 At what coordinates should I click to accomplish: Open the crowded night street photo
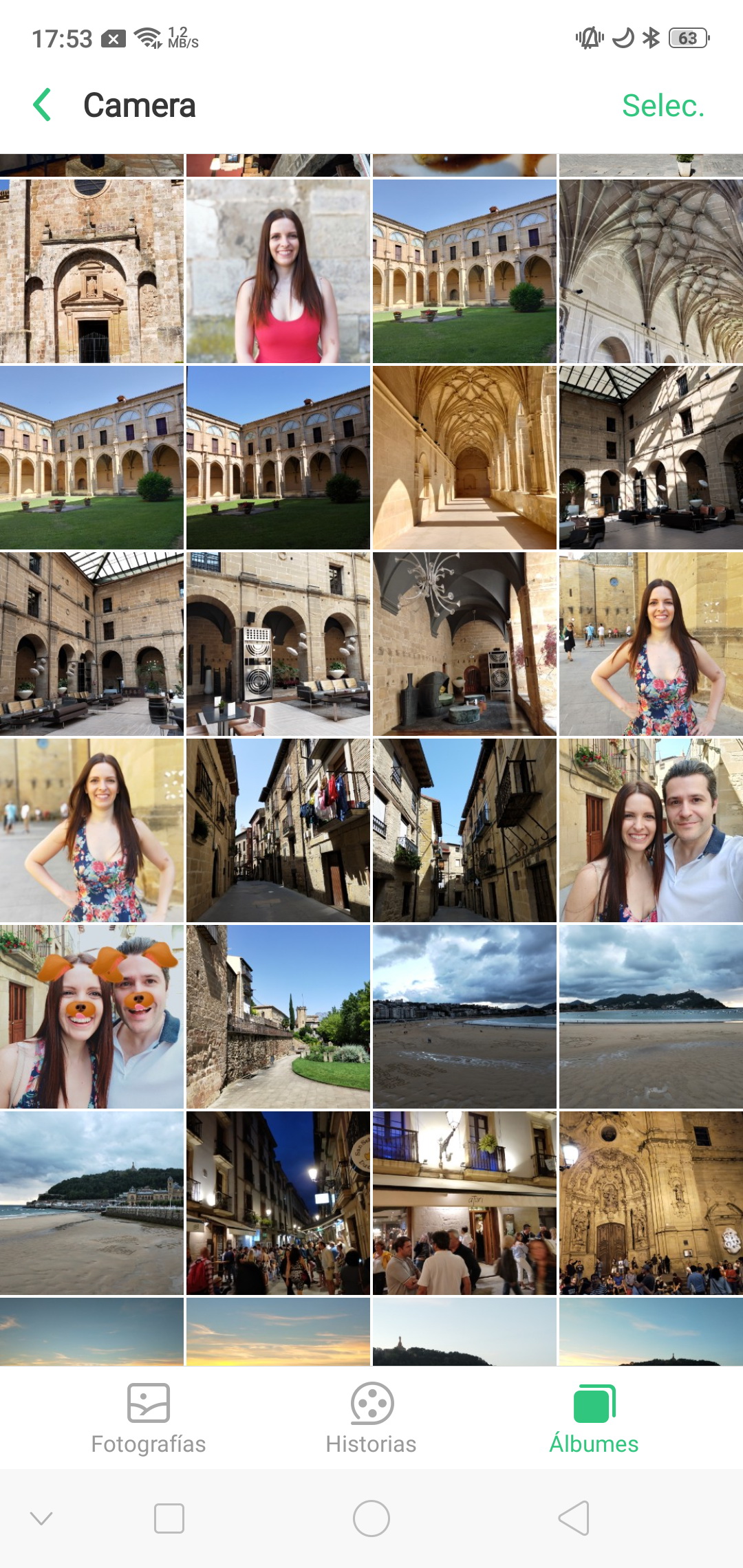tap(278, 1203)
